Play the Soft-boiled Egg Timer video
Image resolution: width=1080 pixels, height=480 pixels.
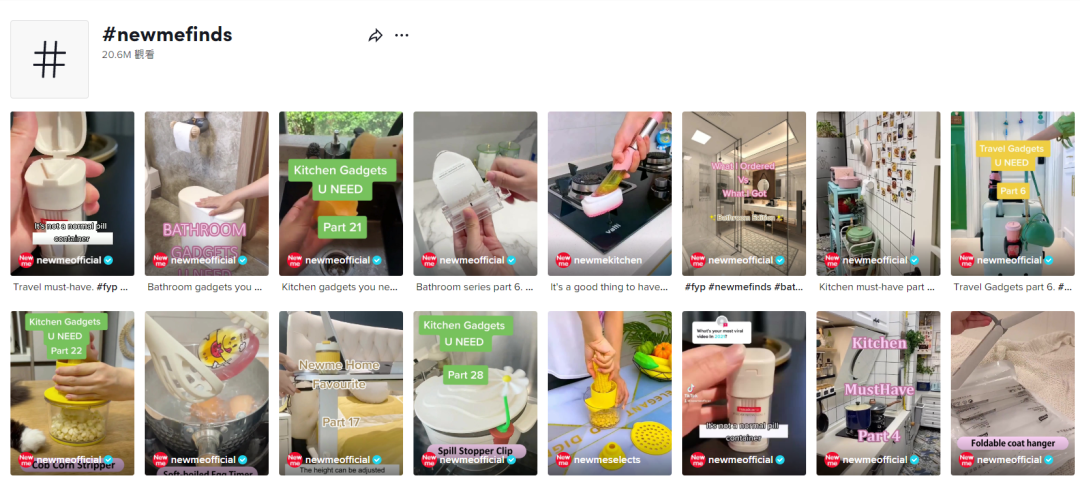(x=206, y=393)
